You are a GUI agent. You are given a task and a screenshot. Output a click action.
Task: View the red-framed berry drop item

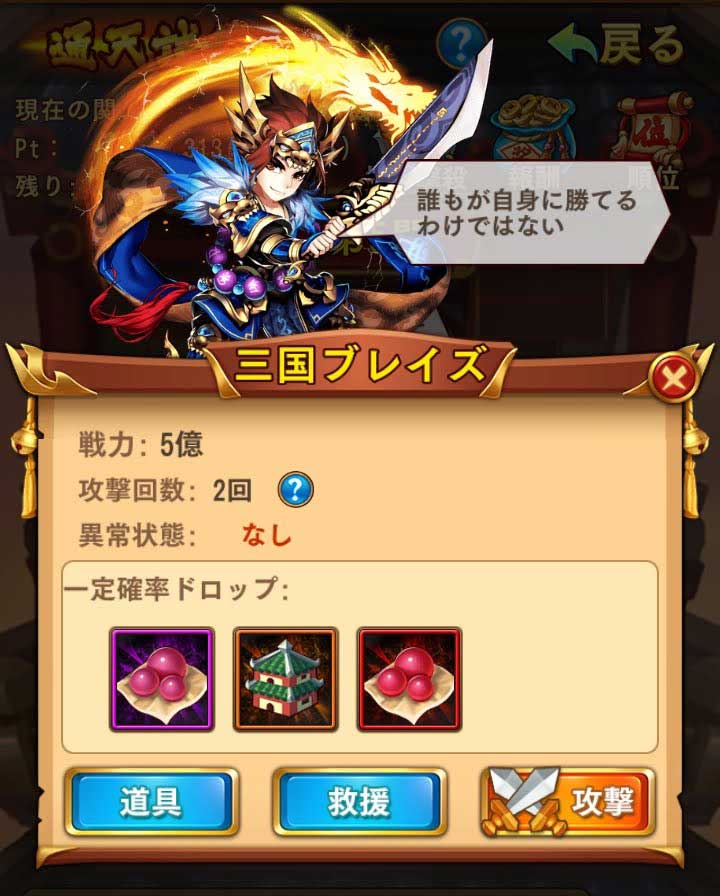click(x=409, y=679)
